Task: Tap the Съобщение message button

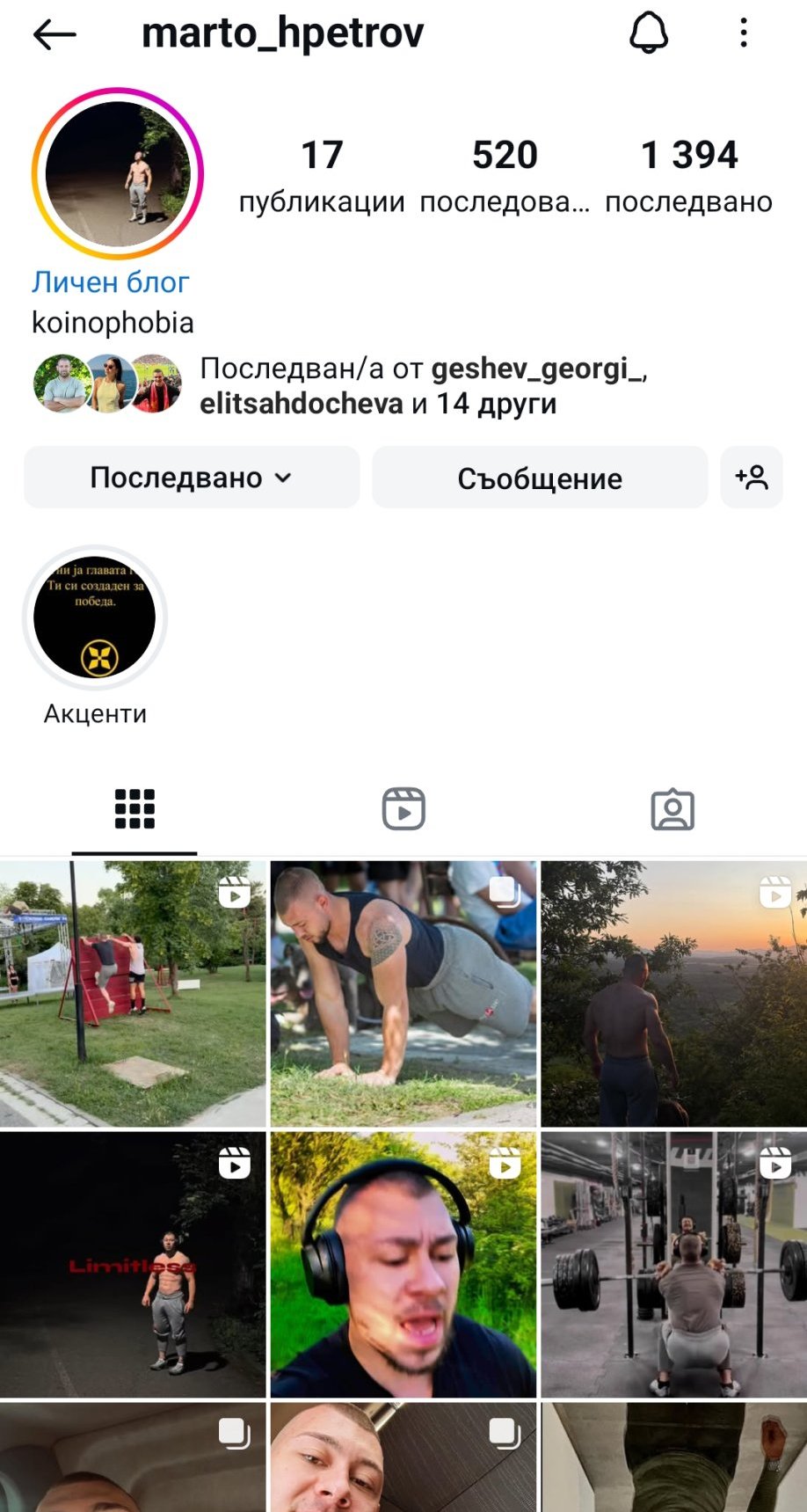Action: [x=540, y=478]
